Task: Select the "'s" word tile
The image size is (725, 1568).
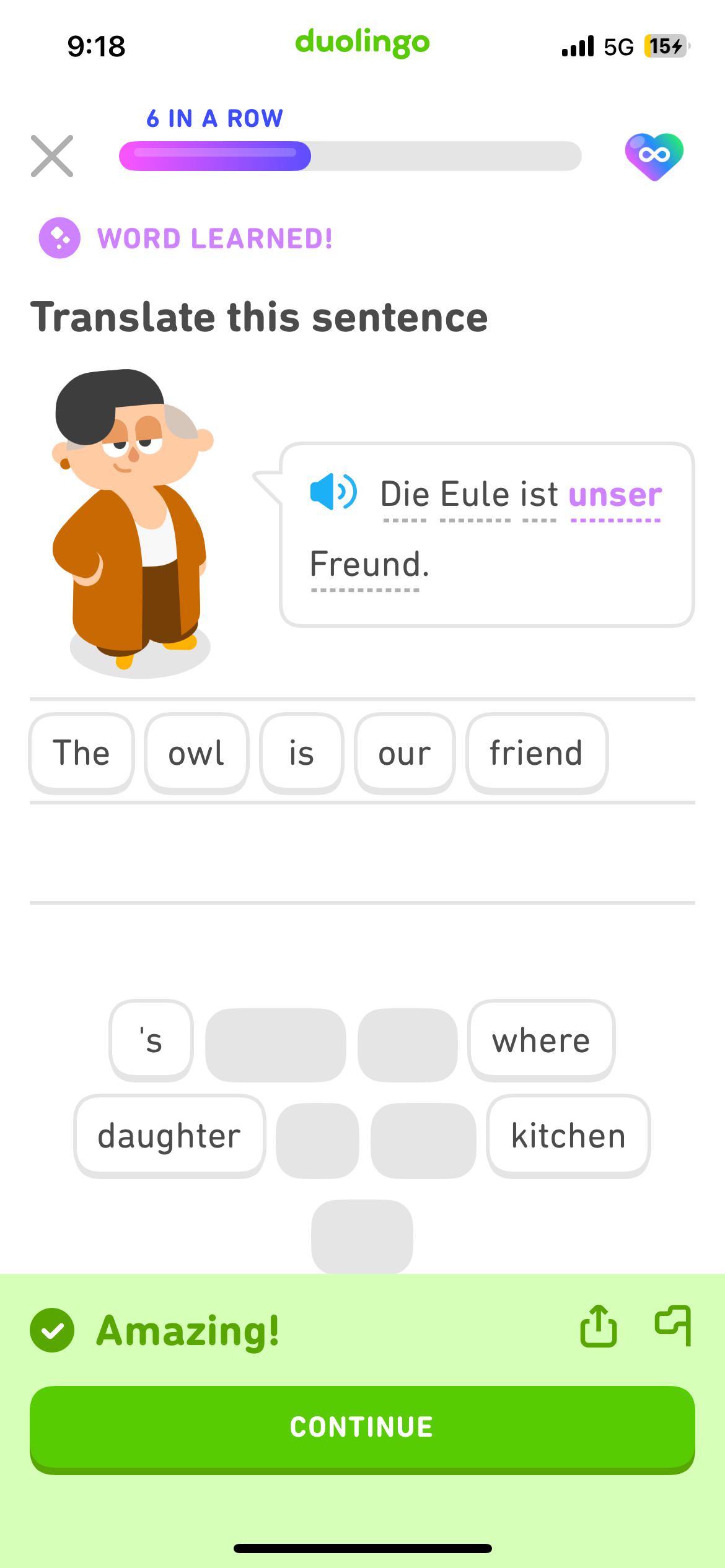Action: [x=151, y=1040]
